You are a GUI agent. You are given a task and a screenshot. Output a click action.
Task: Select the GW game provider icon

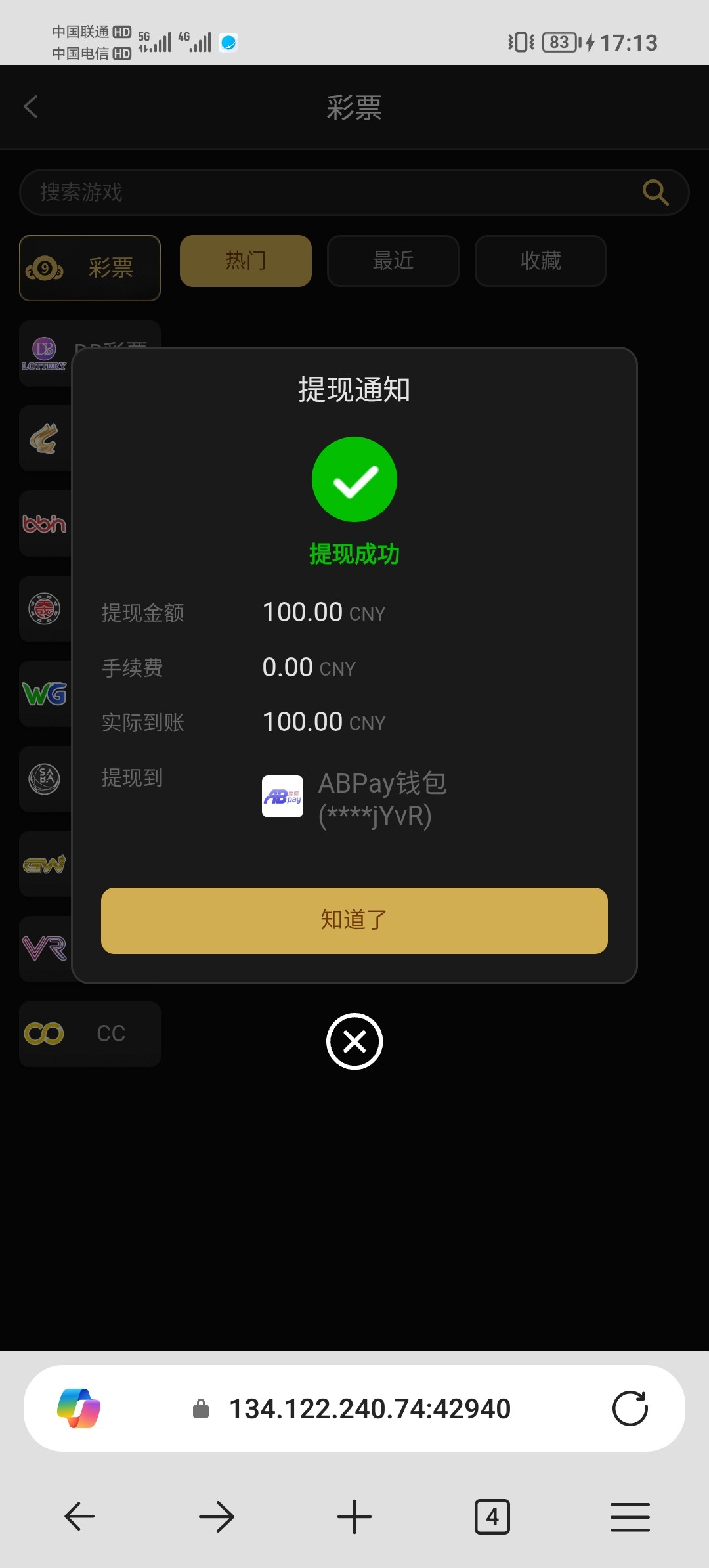[x=45, y=865]
